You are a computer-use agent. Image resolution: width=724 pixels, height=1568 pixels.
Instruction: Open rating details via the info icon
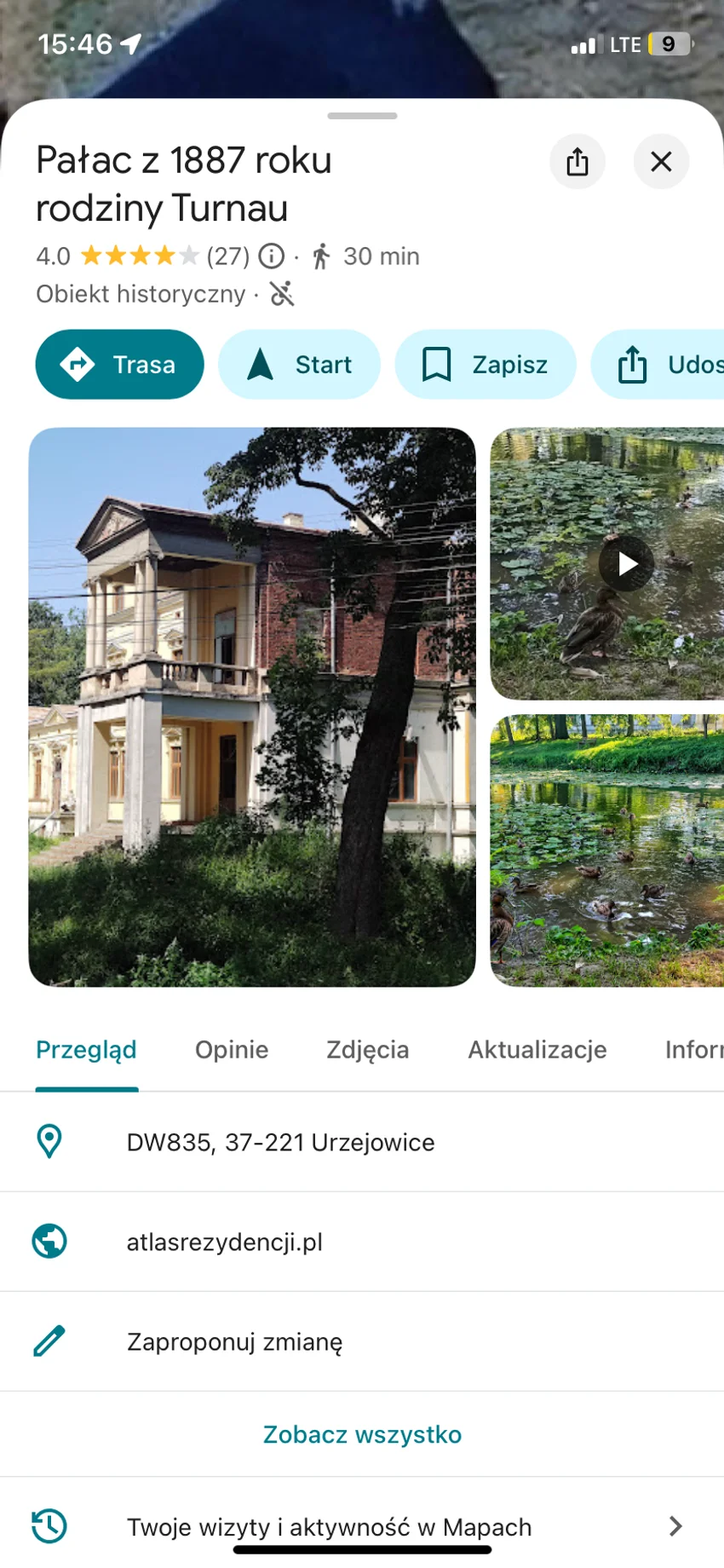(271, 256)
